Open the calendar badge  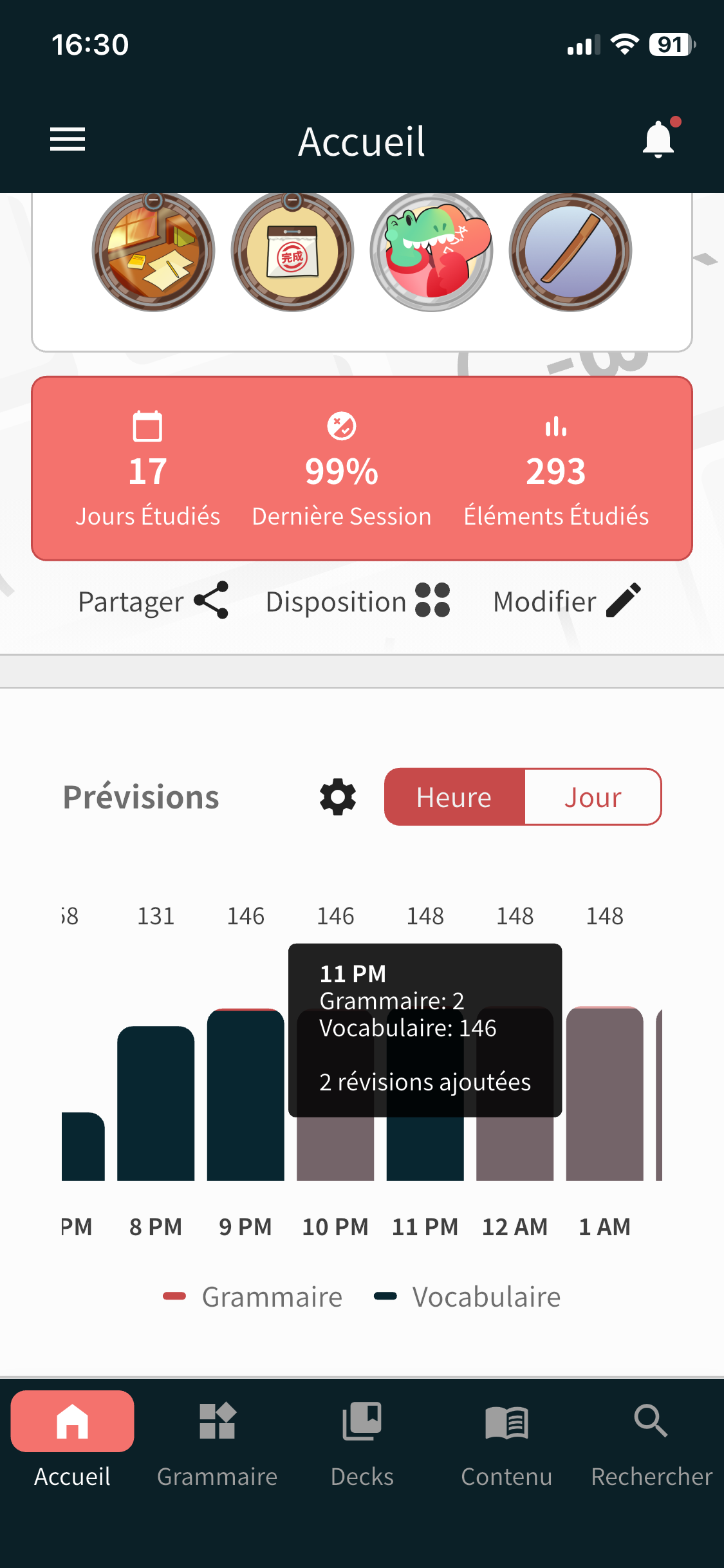tap(293, 251)
